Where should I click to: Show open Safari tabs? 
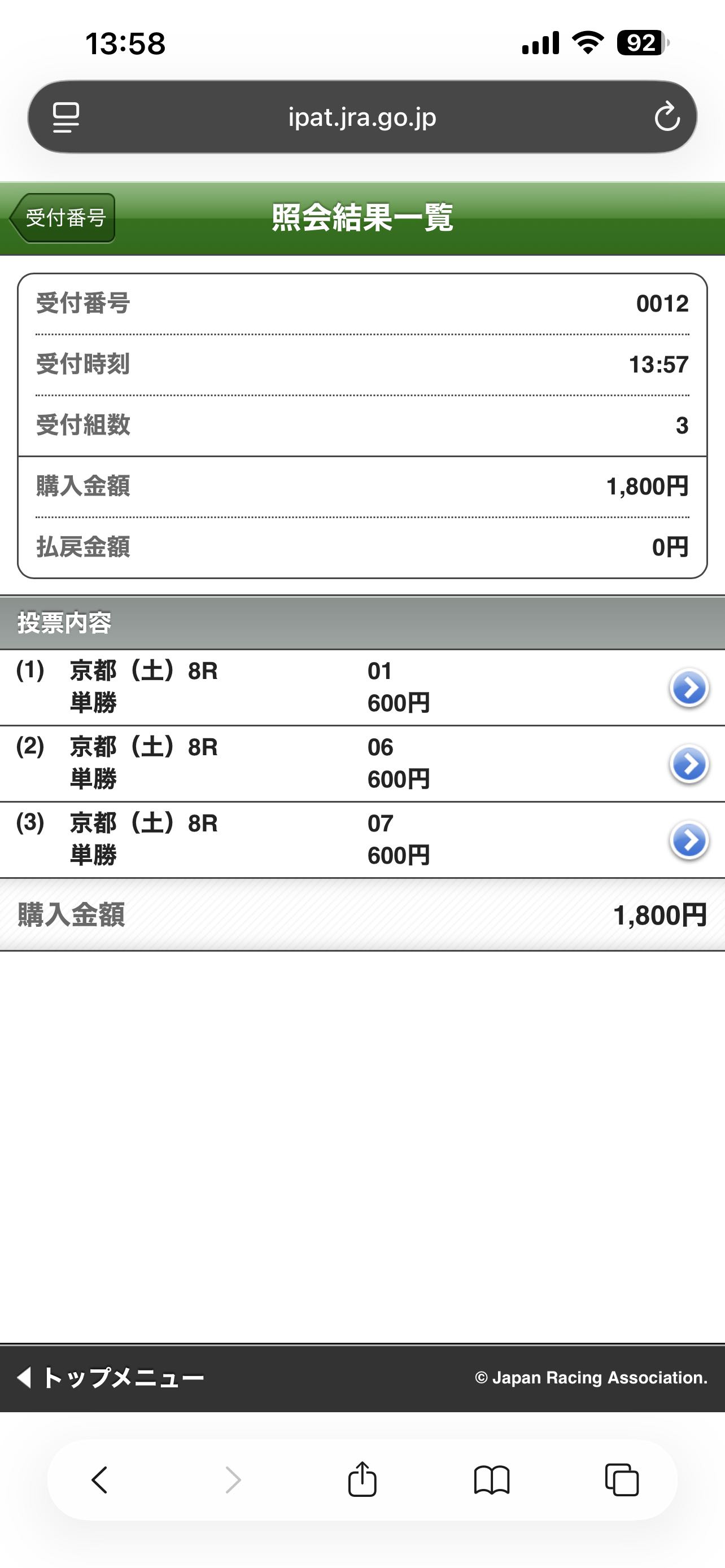[x=622, y=1480]
